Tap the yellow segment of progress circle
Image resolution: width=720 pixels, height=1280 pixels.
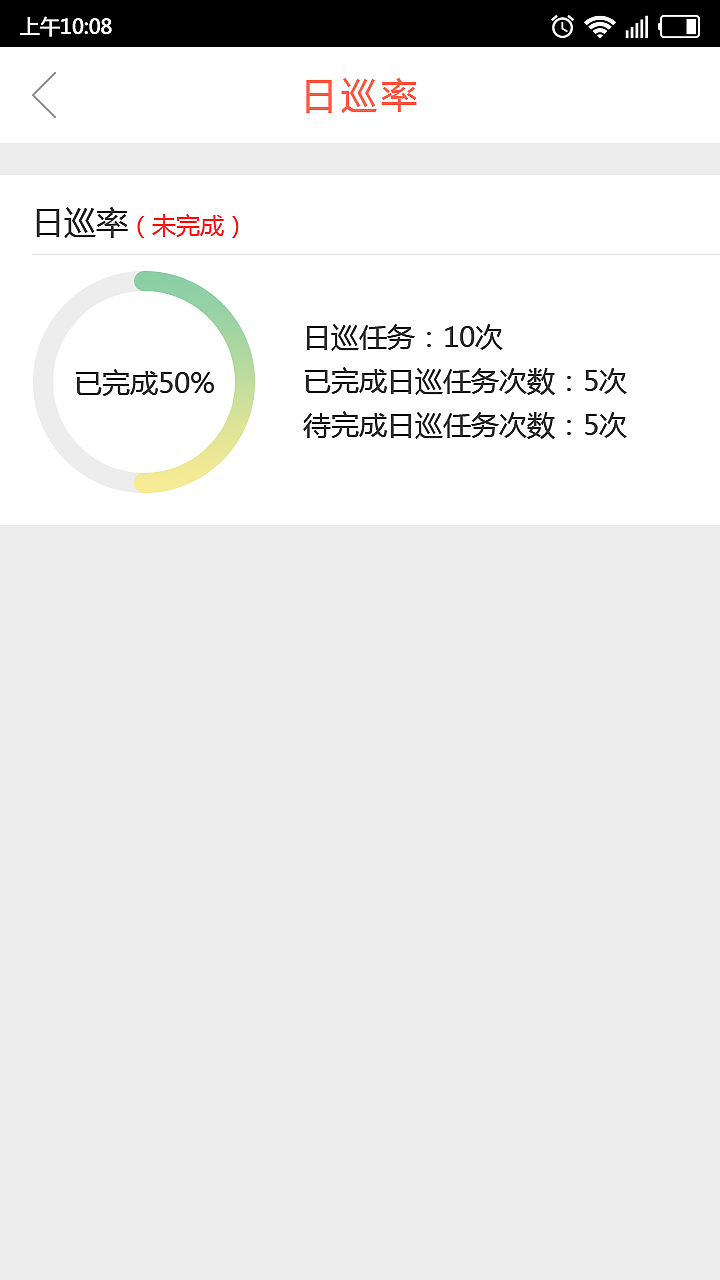coord(170,480)
